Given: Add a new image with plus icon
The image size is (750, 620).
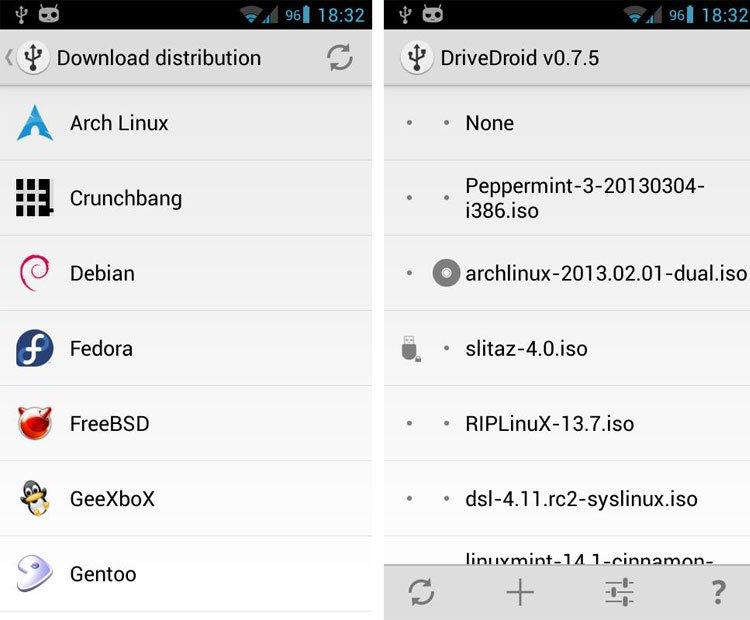Looking at the screenshot, I should tap(520, 592).
